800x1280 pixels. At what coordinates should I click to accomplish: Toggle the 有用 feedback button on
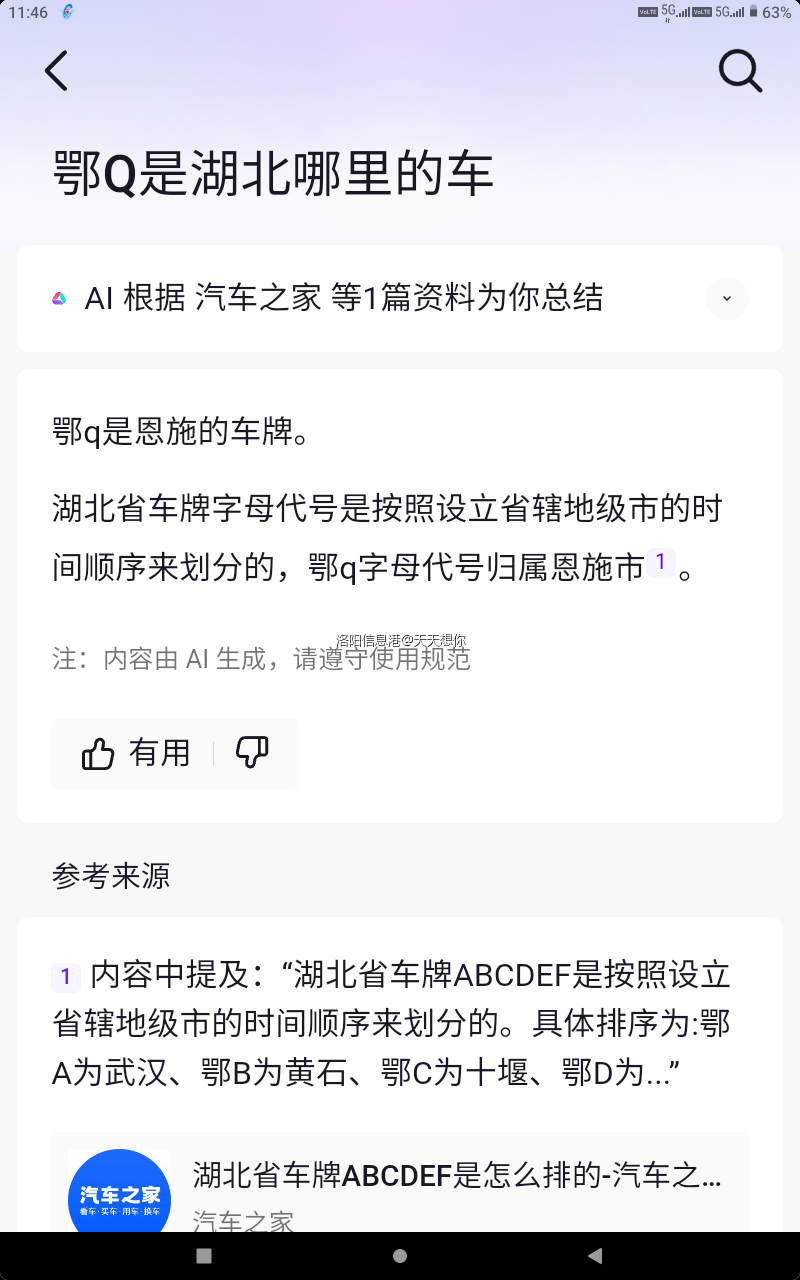point(130,753)
